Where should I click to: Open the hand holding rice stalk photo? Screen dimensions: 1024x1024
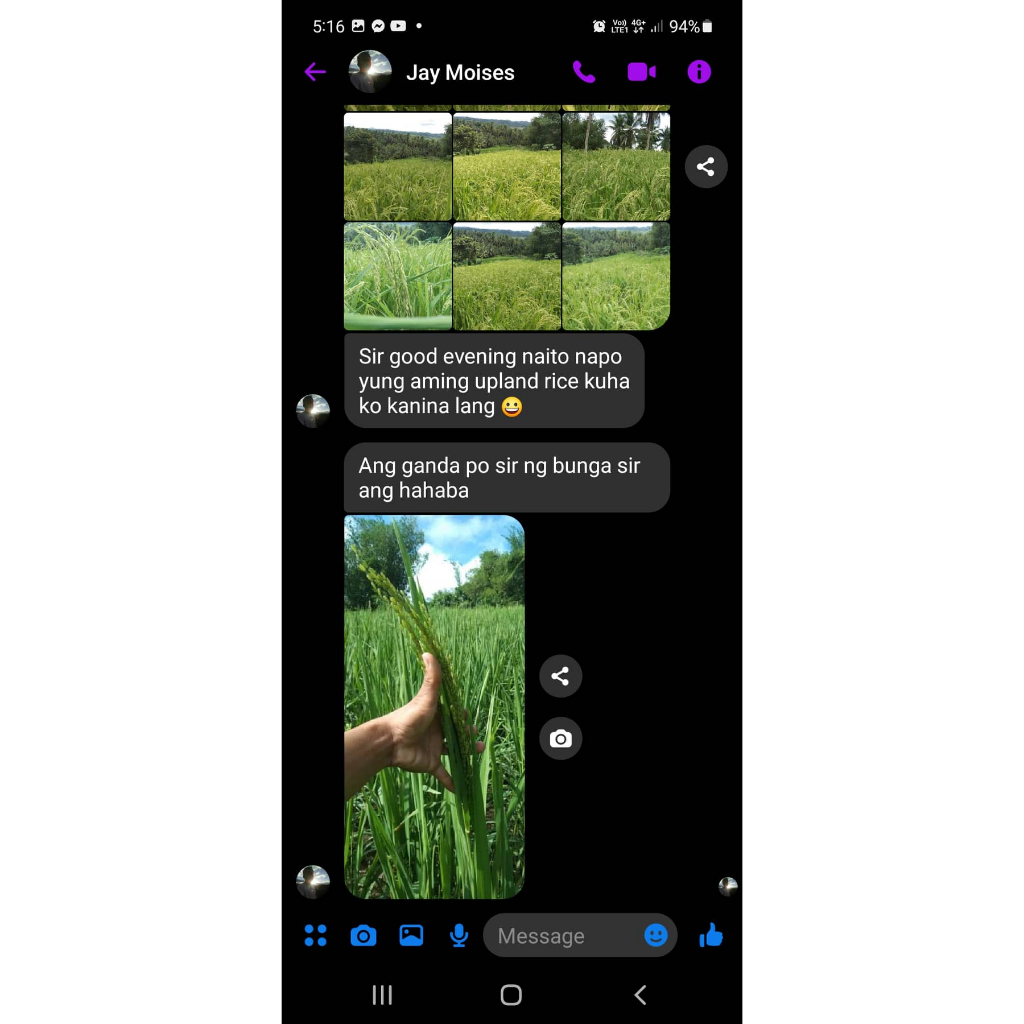[x=434, y=706]
